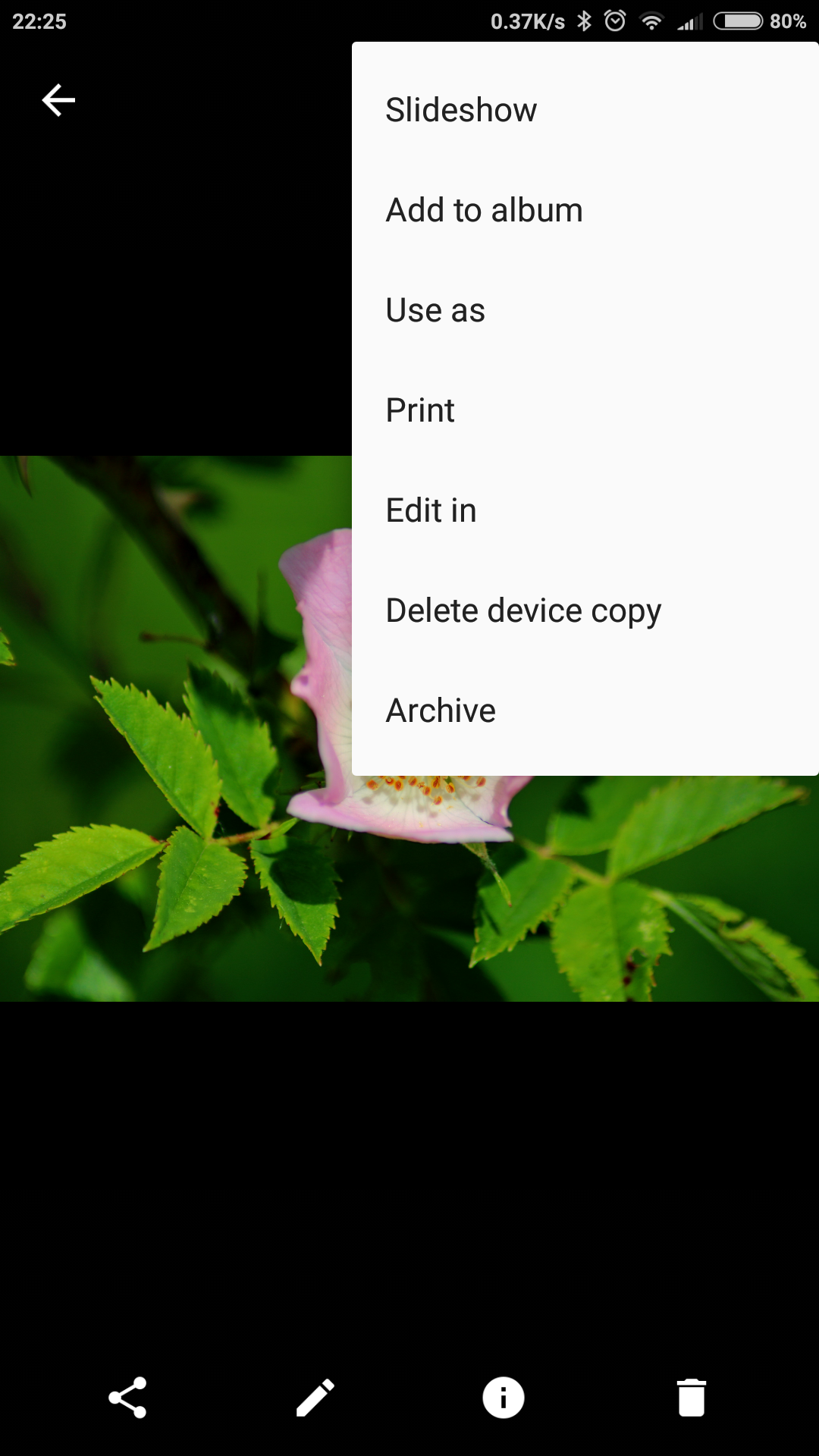The height and width of the screenshot is (1456, 819).
Task: Select Add to album
Action: (585, 210)
